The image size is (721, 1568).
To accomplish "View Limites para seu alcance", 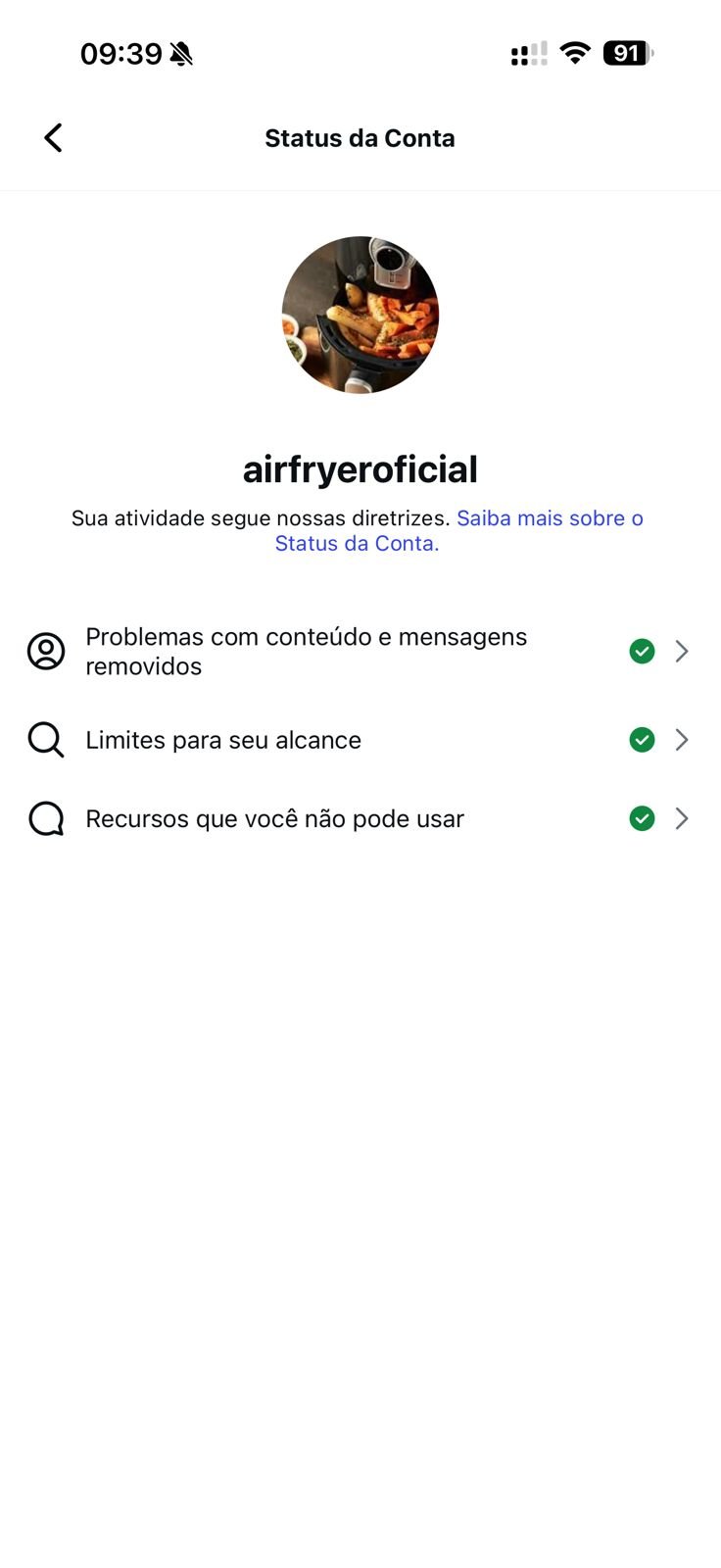I will coord(359,740).
